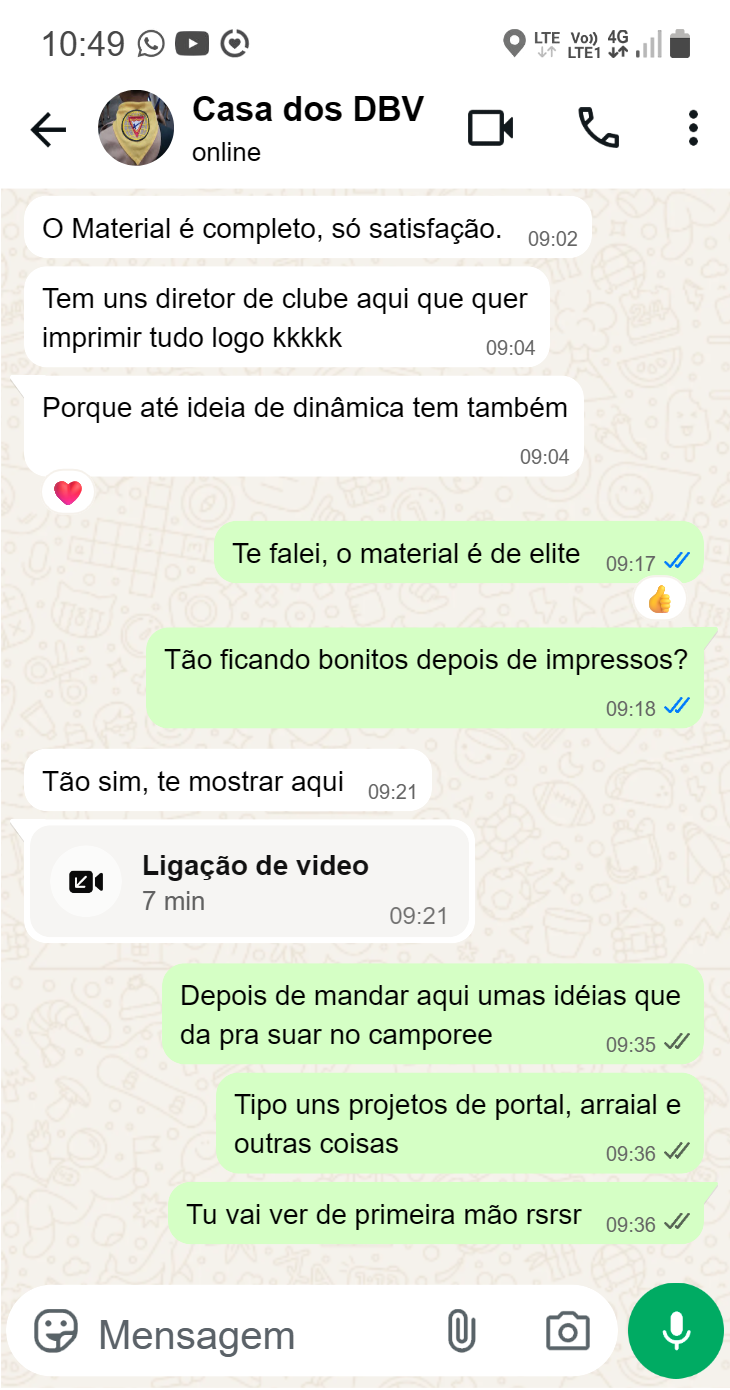730x1390 pixels.
Task: Go back to the chat list
Action: point(47,129)
